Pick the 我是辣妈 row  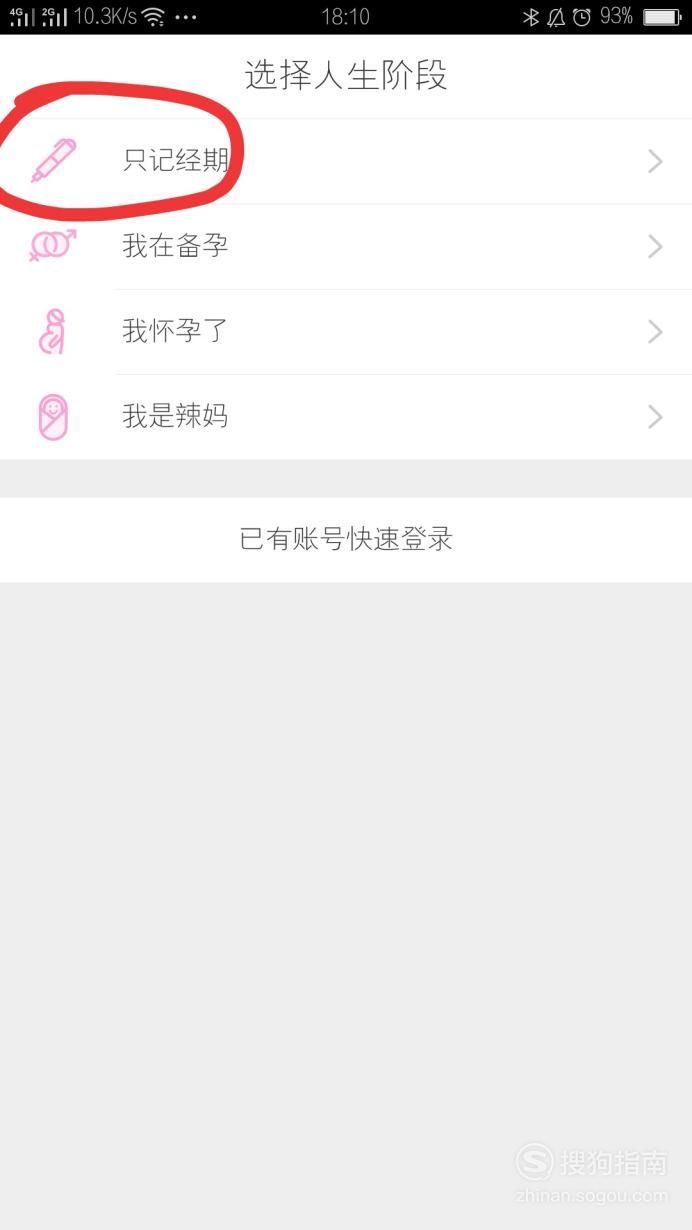[346, 417]
